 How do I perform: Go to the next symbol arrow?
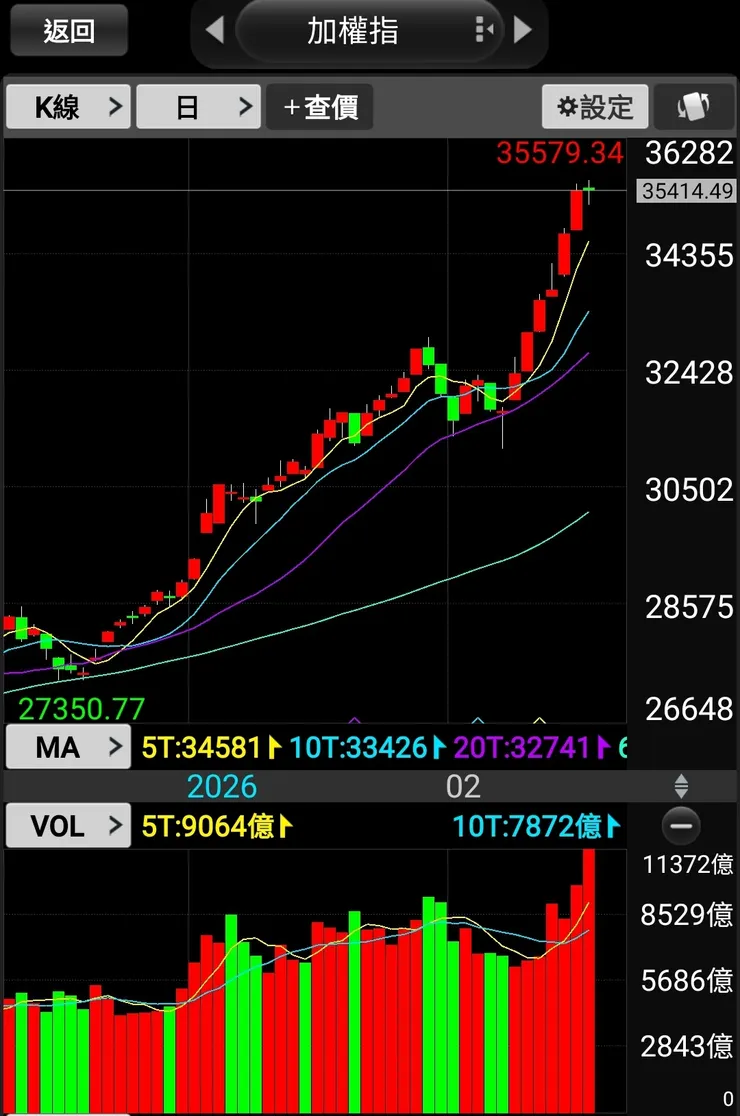click(x=523, y=30)
